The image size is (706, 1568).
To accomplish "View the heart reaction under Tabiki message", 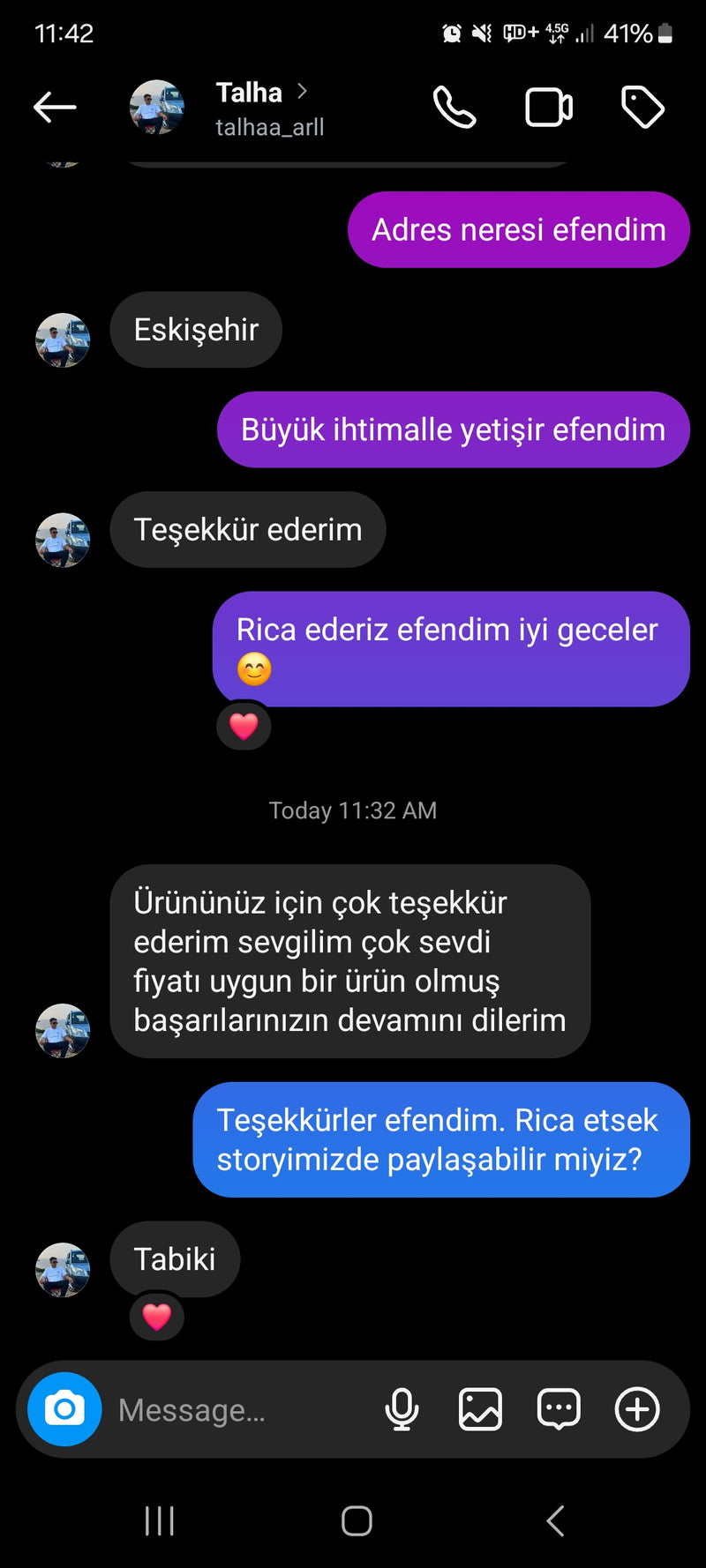I will pyautogui.click(x=157, y=1317).
